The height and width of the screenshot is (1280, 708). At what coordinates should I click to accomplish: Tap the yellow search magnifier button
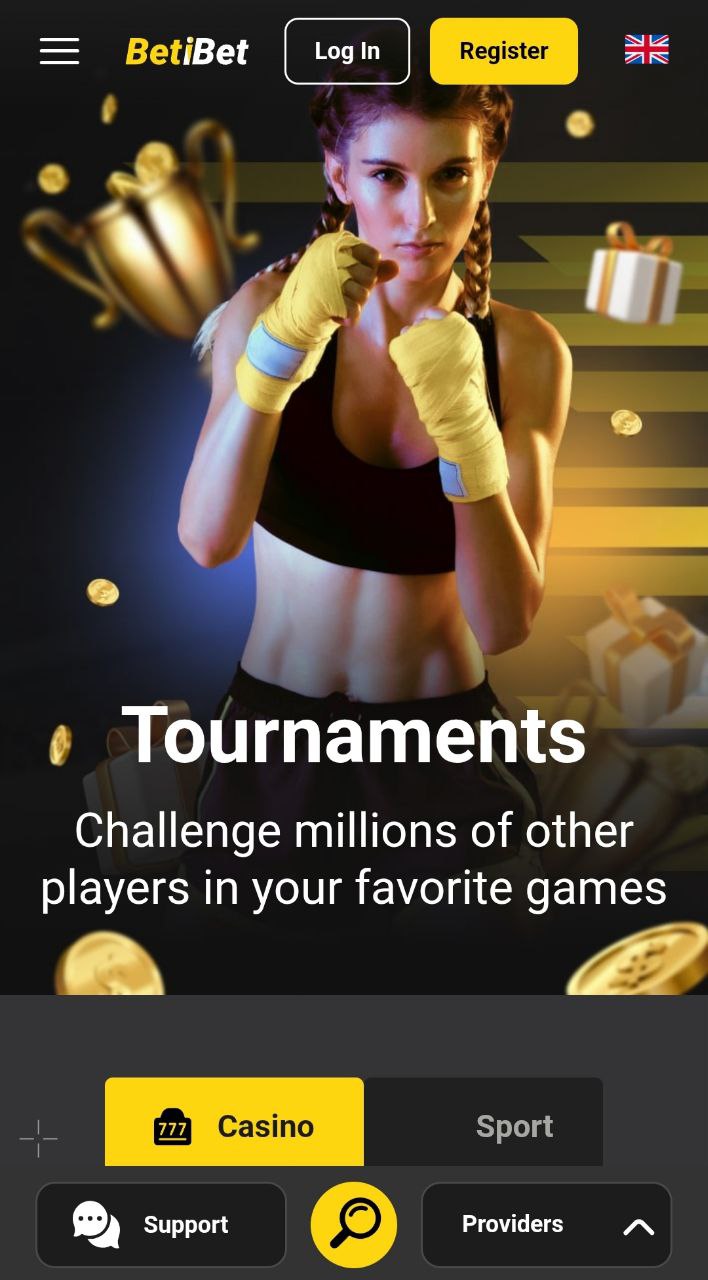(354, 1225)
